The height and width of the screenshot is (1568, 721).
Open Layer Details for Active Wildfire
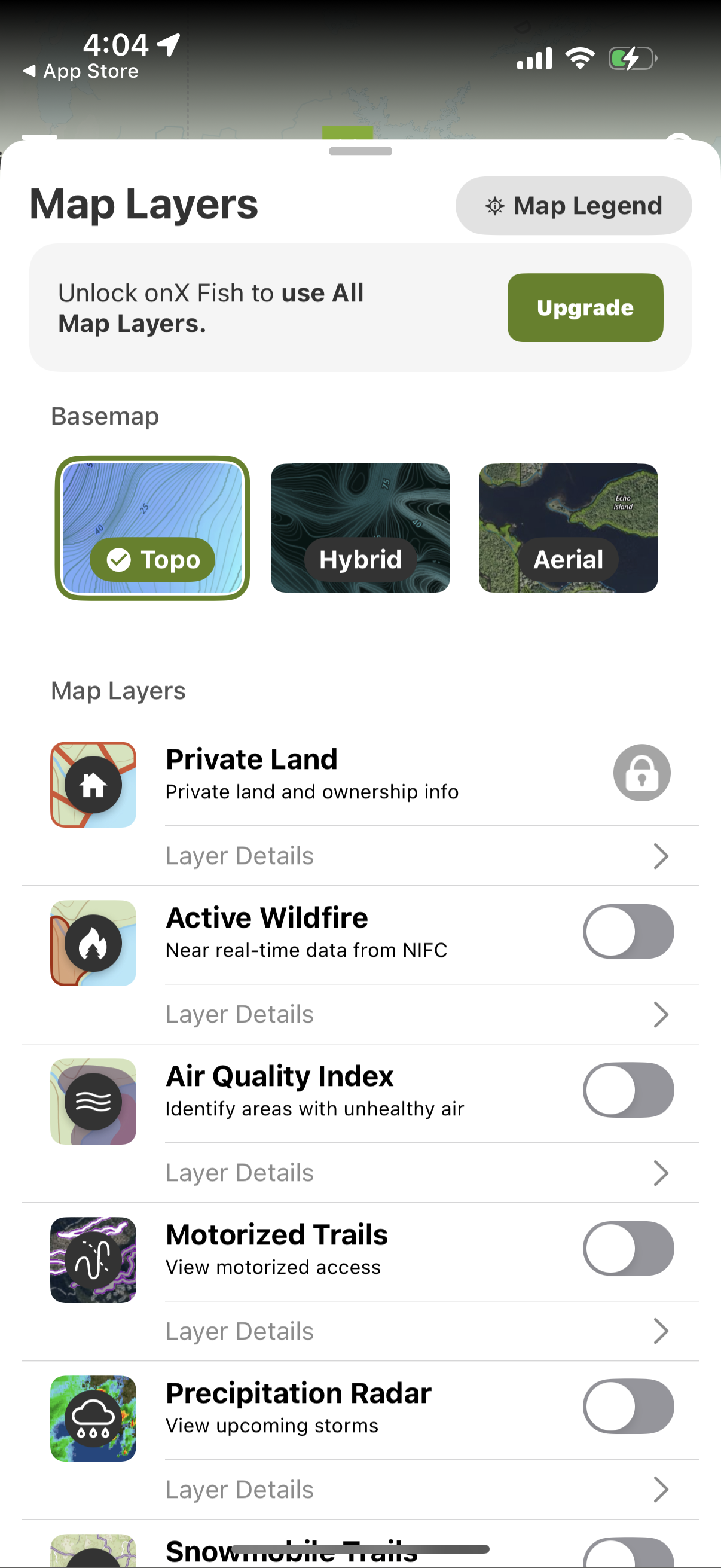coord(416,1014)
